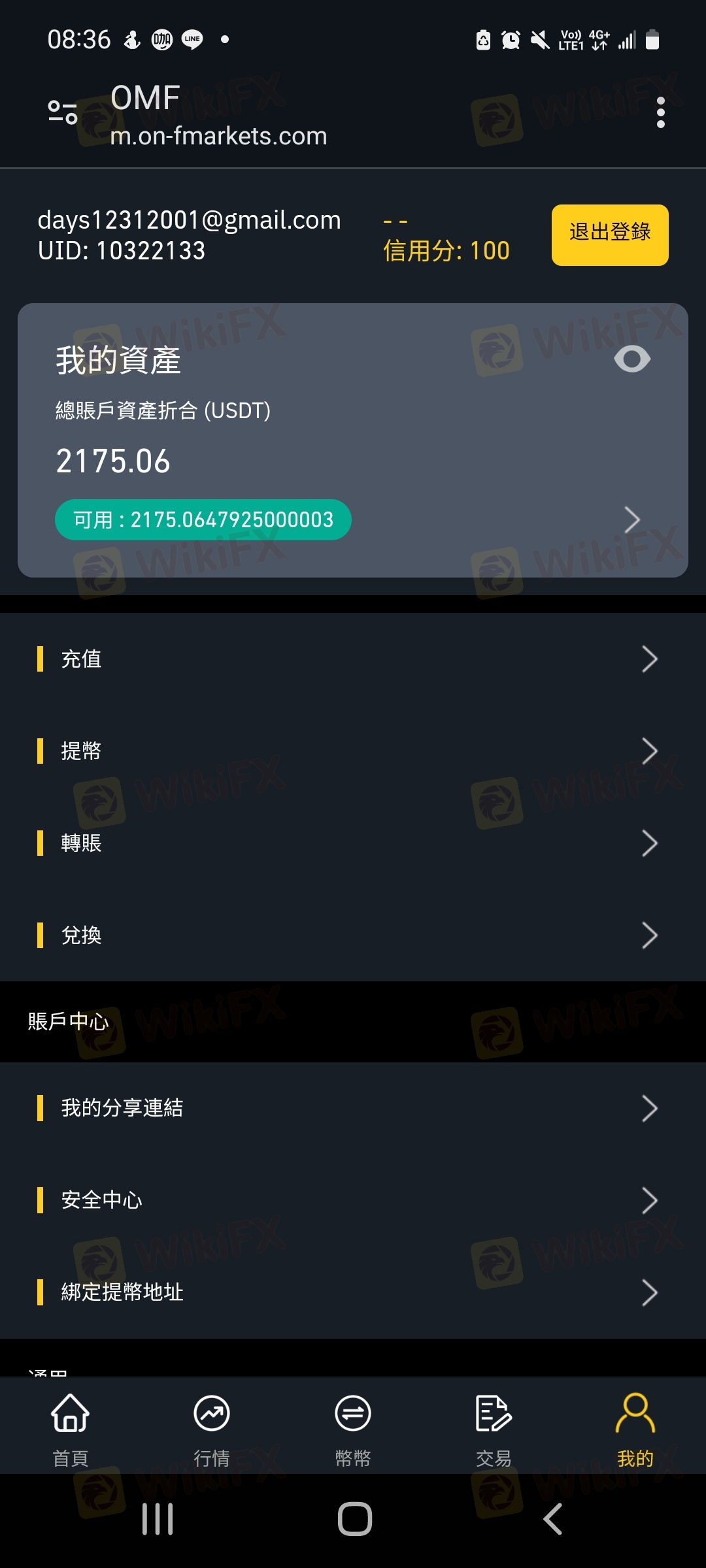706x1568 pixels.
Task: Select the 轉賬 transfer row
Action: tap(353, 843)
